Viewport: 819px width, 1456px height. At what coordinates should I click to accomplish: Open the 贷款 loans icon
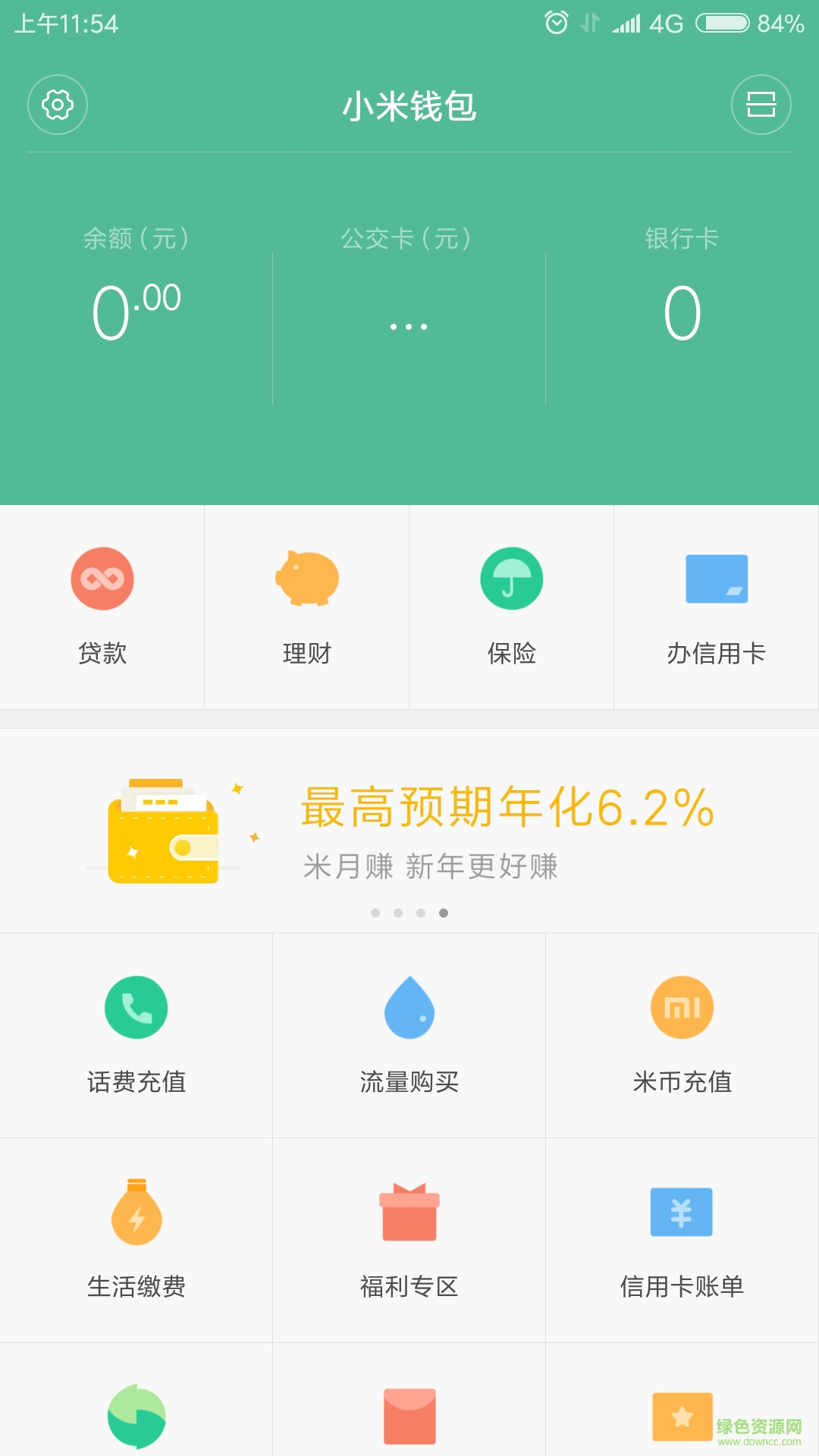pyautogui.click(x=102, y=577)
